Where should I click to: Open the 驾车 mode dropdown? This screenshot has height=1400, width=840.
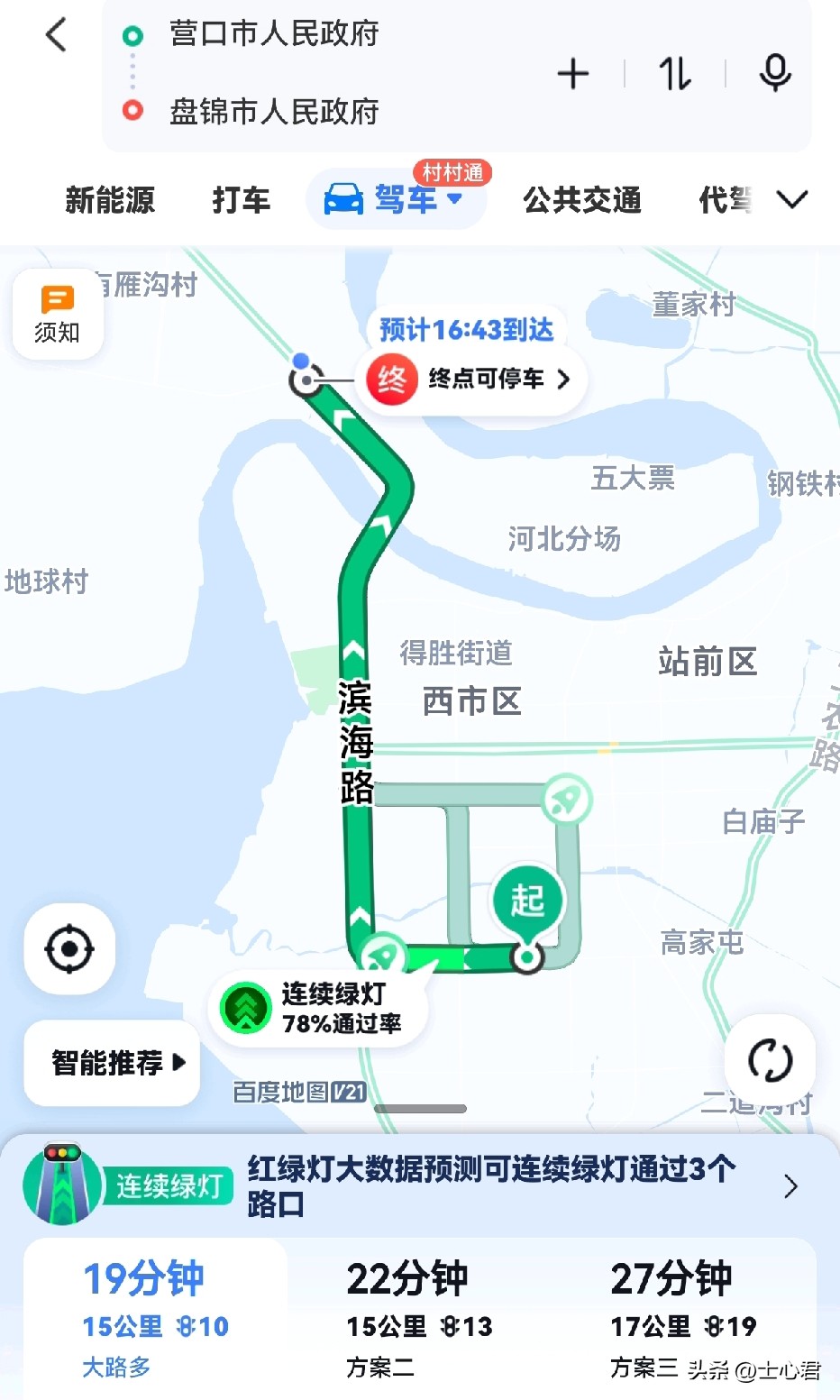[397, 198]
